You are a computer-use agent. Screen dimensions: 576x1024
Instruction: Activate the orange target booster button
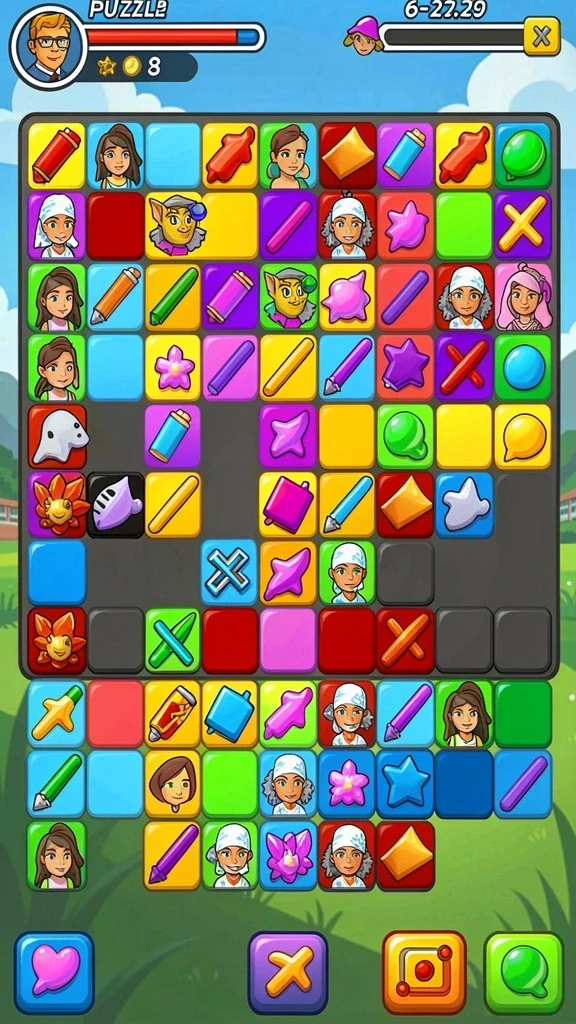(424, 972)
